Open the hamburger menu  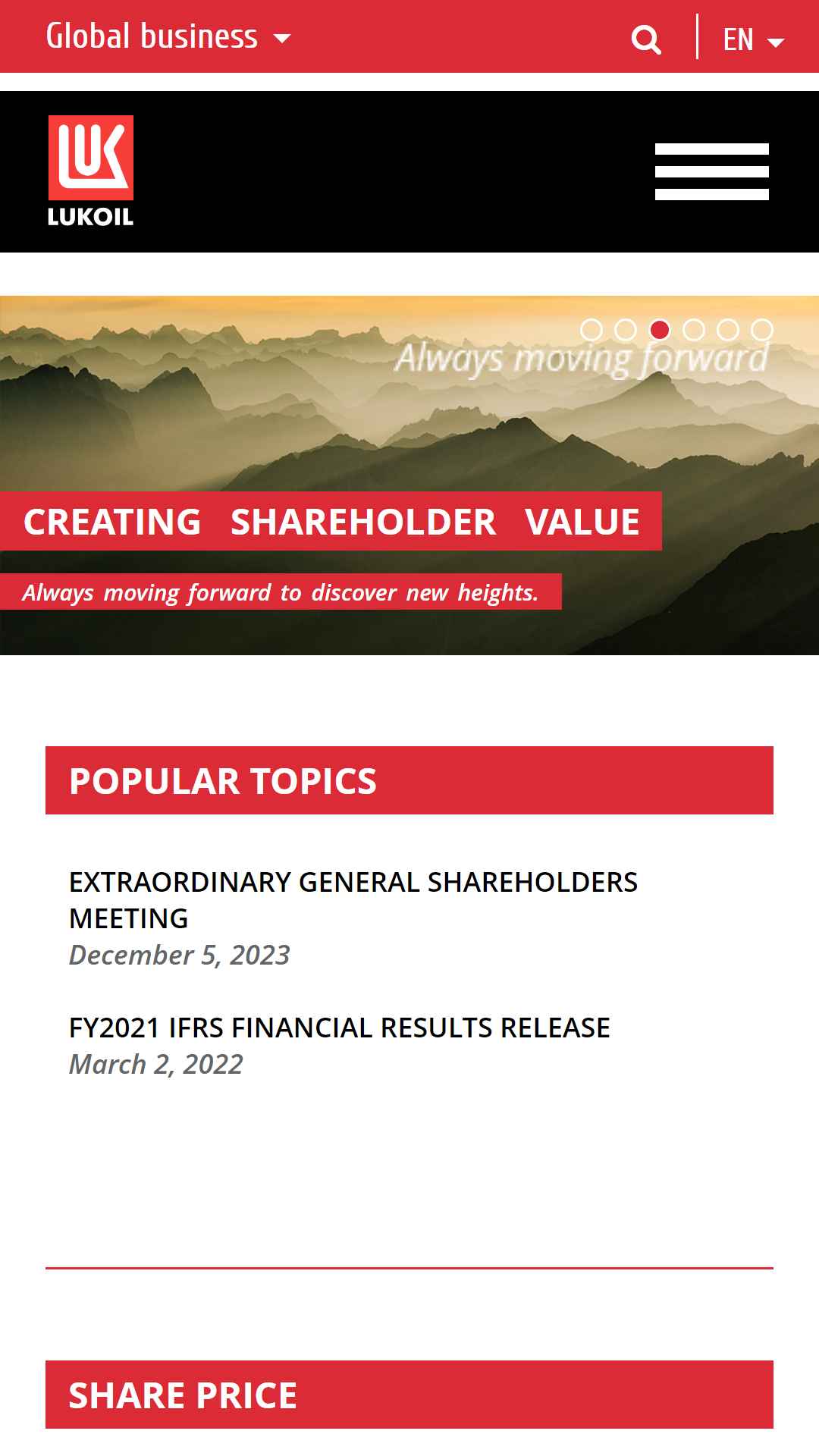[712, 171]
